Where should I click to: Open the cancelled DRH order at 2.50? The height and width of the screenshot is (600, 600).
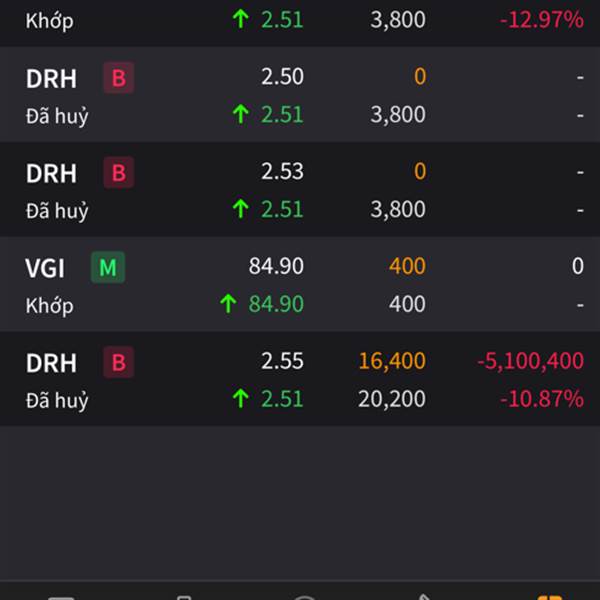300,96
